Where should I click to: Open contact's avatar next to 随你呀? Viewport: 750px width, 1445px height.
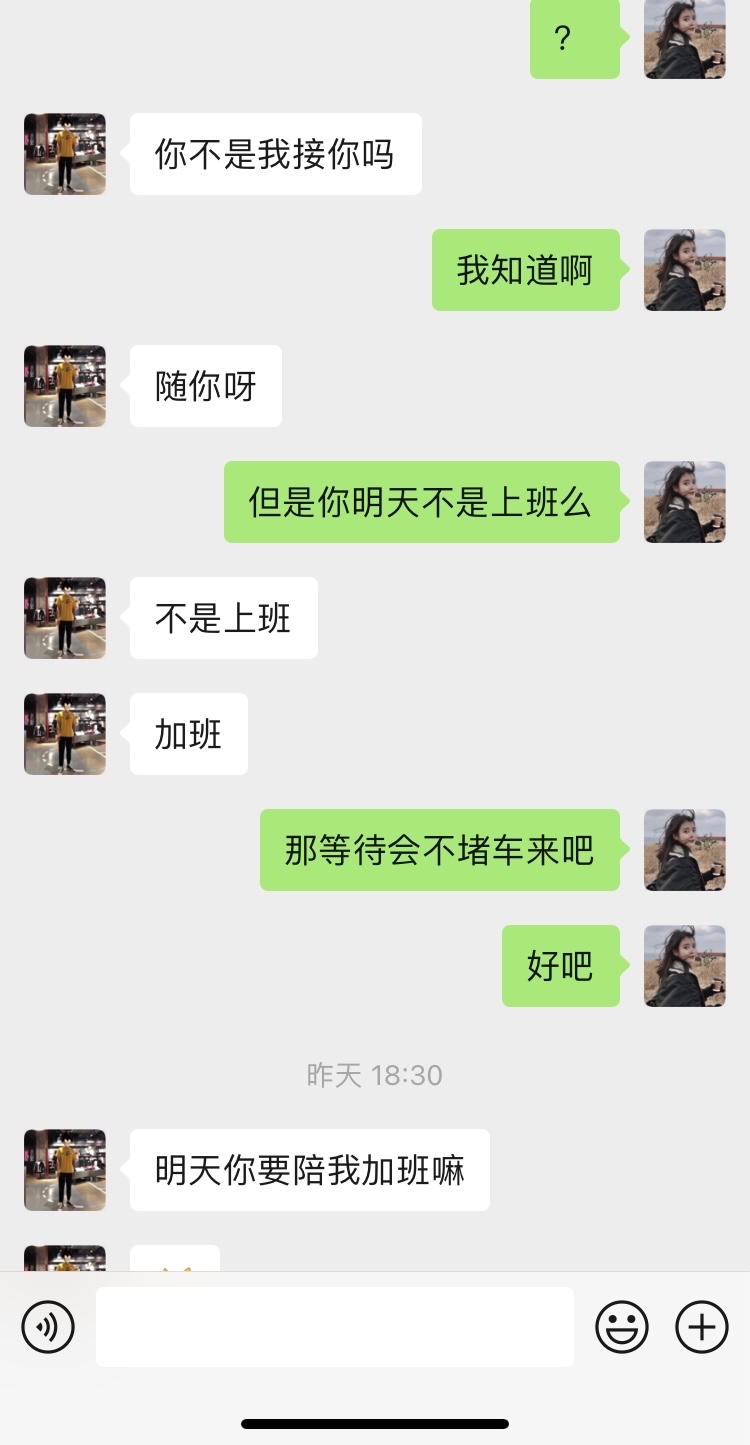[65, 386]
